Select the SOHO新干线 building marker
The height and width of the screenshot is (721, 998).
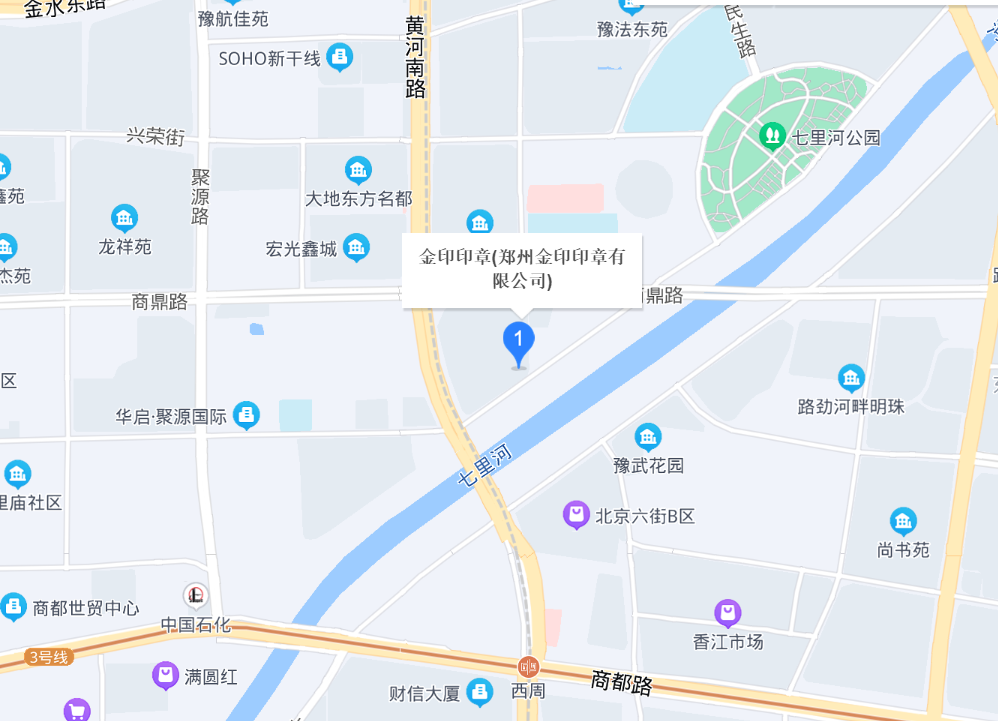(340, 57)
